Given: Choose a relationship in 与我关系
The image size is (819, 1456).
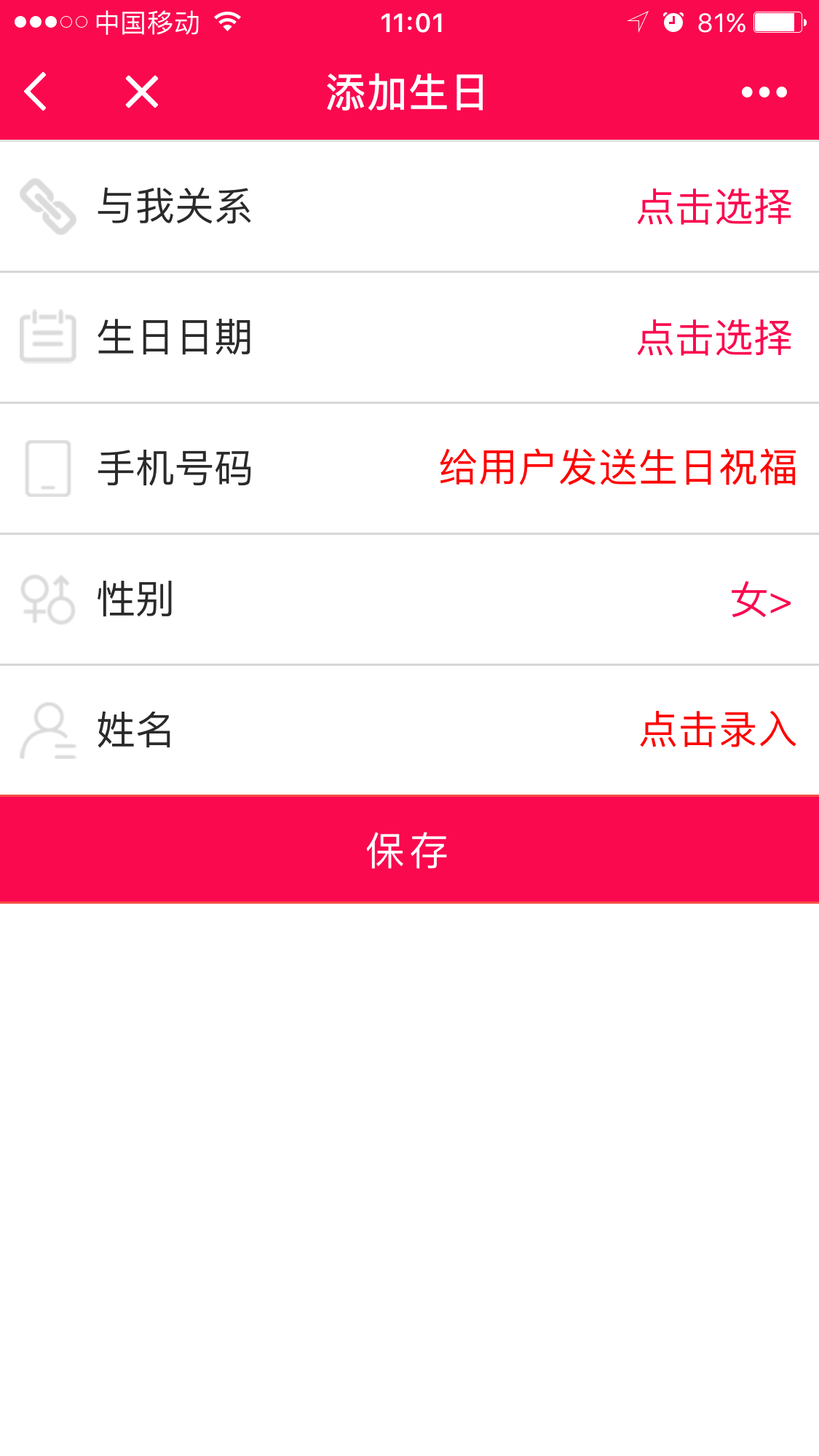Looking at the screenshot, I should [714, 207].
